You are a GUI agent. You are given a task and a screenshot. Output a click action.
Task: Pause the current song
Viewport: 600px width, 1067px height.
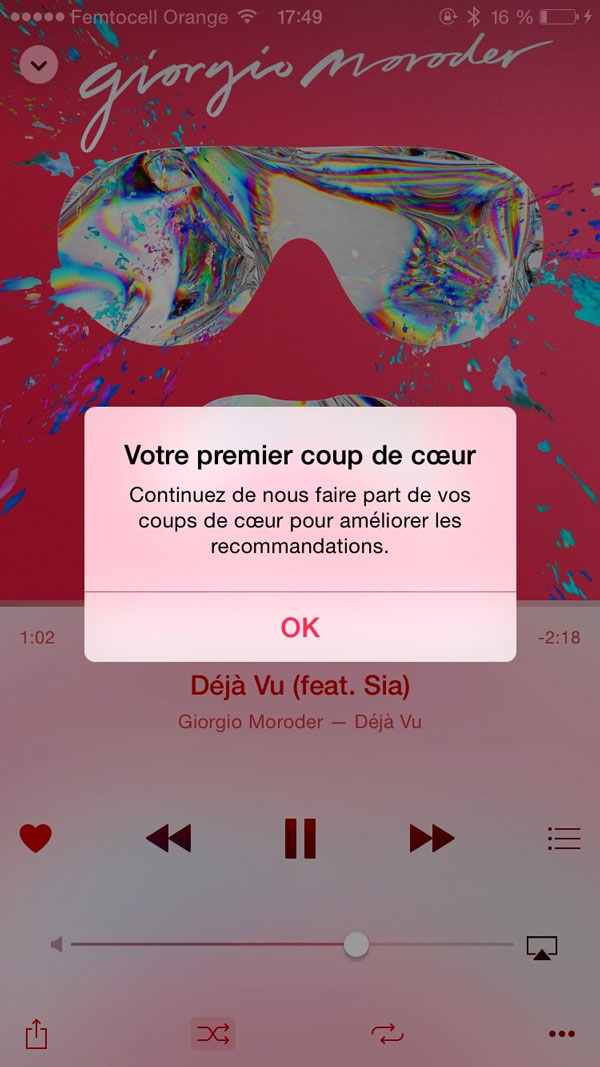coord(300,838)
